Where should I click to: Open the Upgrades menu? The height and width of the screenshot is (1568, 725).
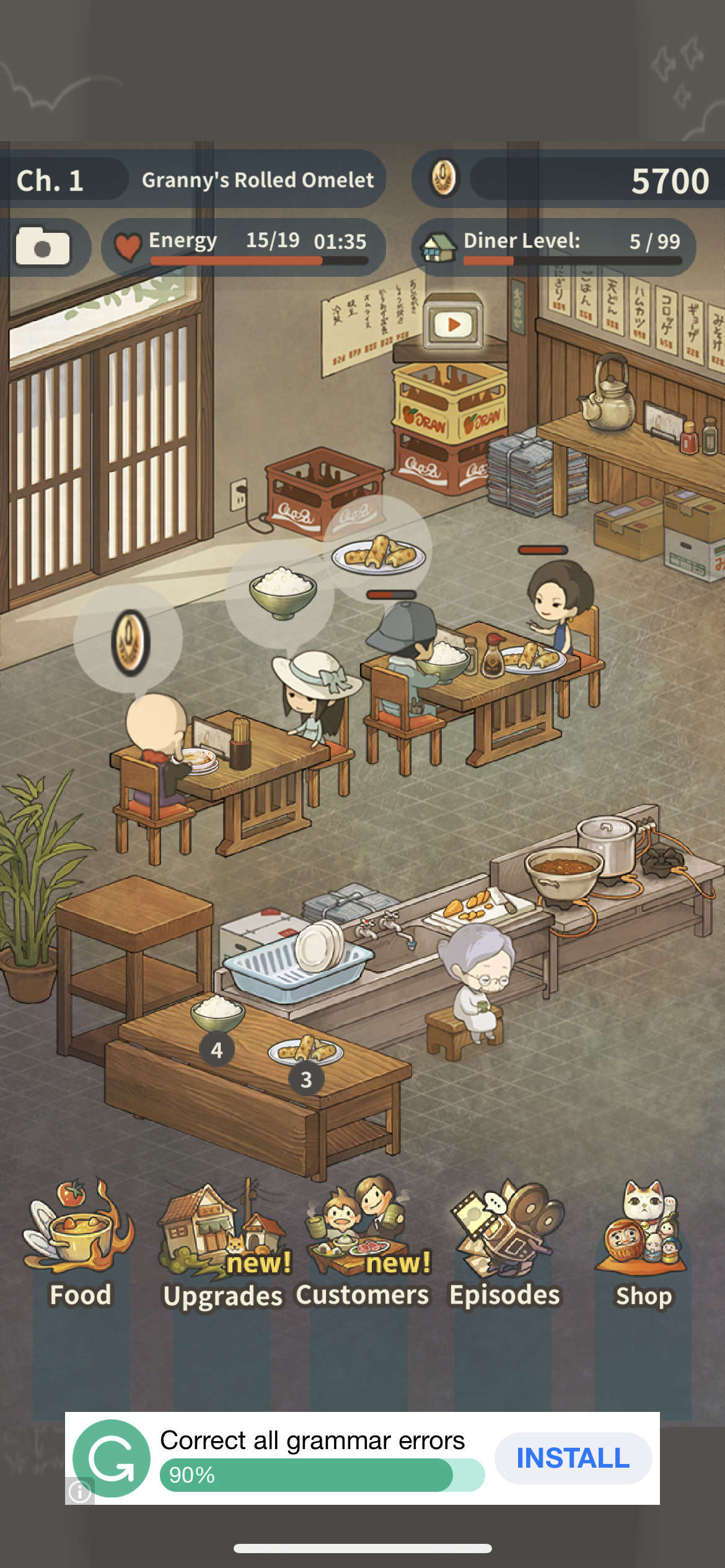click(223, 1245)
